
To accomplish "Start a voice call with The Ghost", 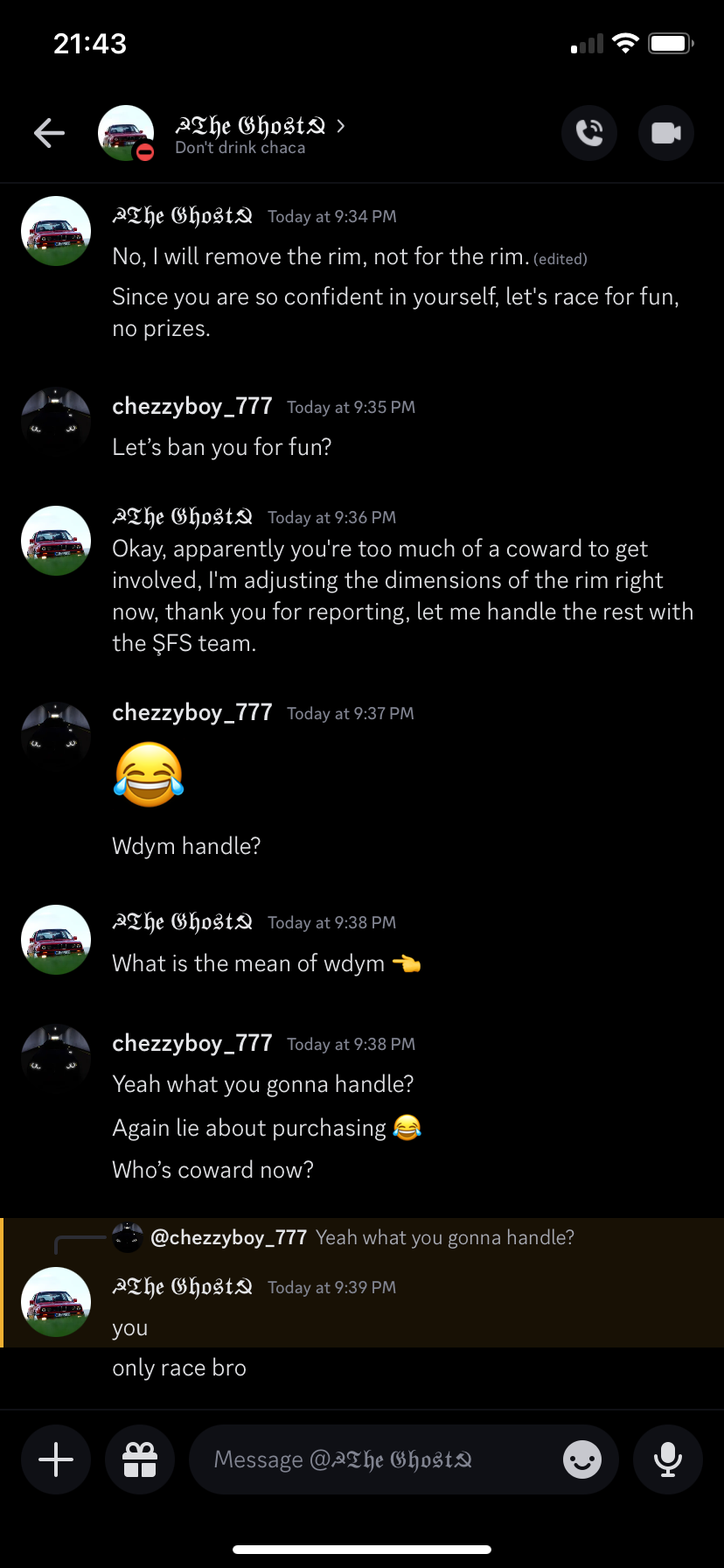I will click(x=588, y=133).
